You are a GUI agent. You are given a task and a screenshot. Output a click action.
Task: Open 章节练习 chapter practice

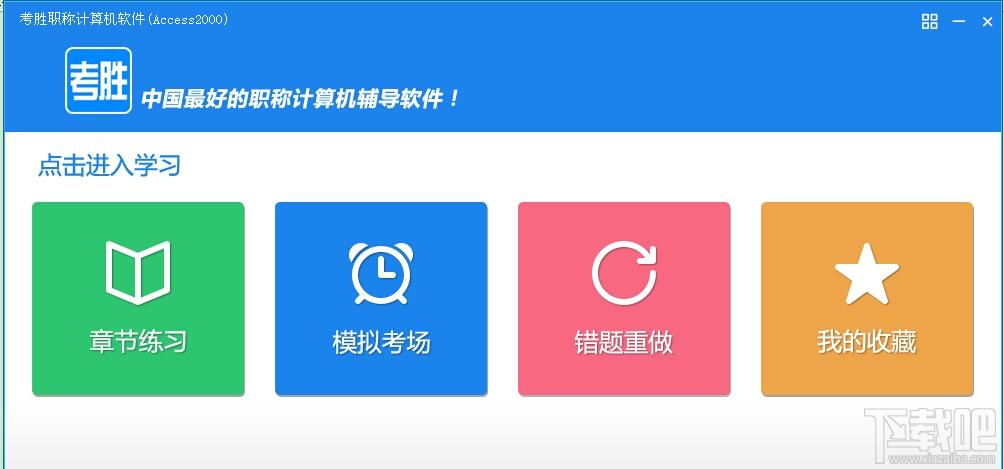click(x=138, y=298)
